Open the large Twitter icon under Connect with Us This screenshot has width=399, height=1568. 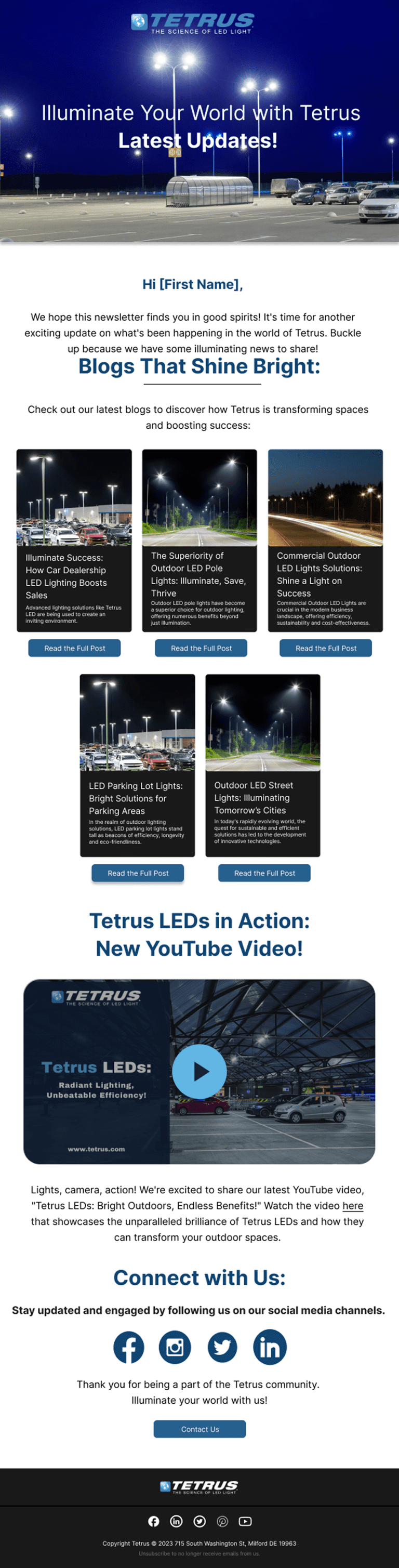[222, 1347]
